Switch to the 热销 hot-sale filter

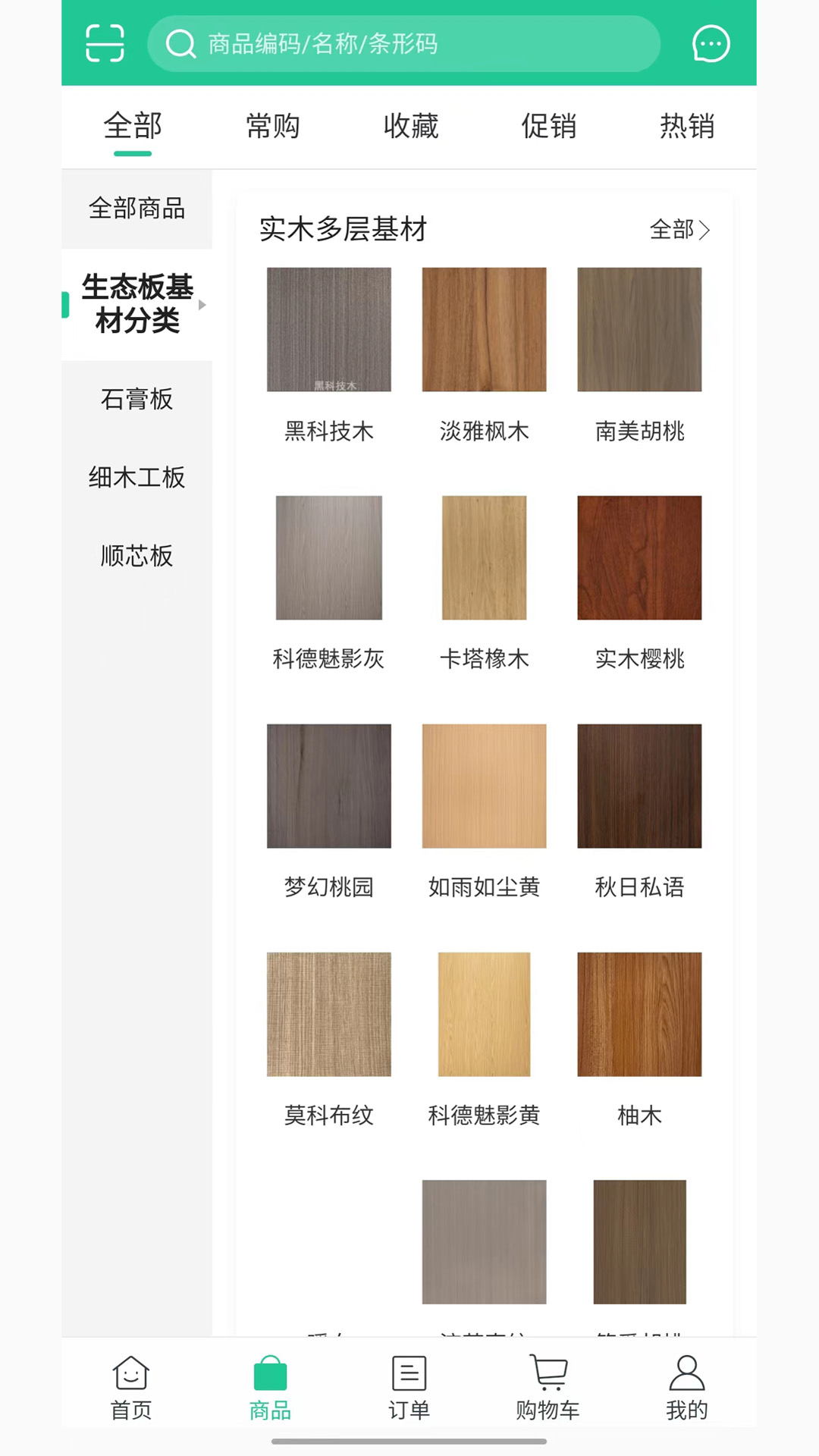click(x=687, y=127)
